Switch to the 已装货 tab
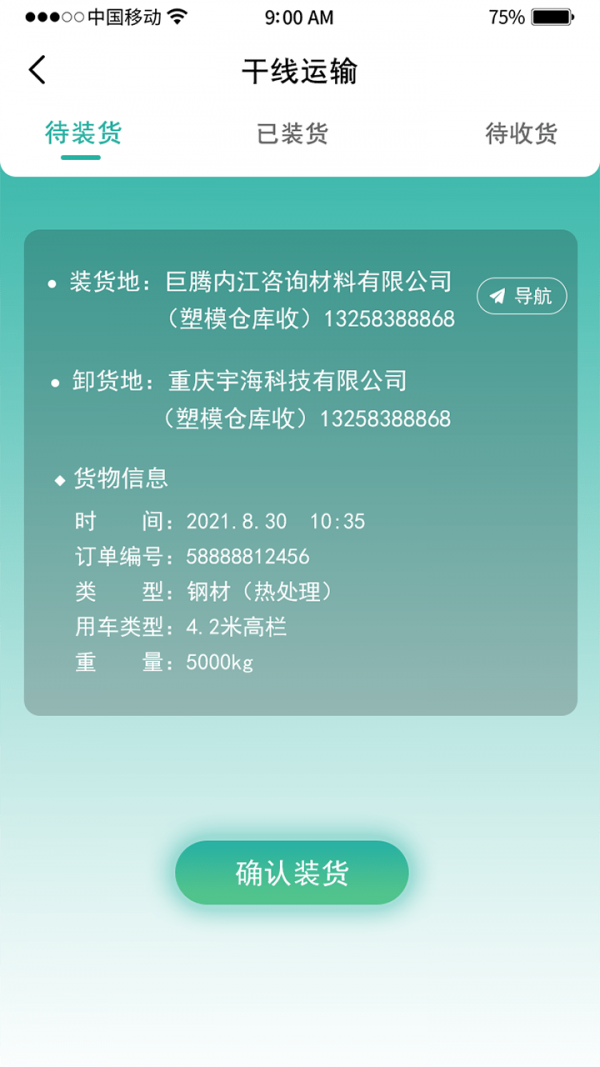The height and width of the screenshot is (1067, 600). pos(292,133)
